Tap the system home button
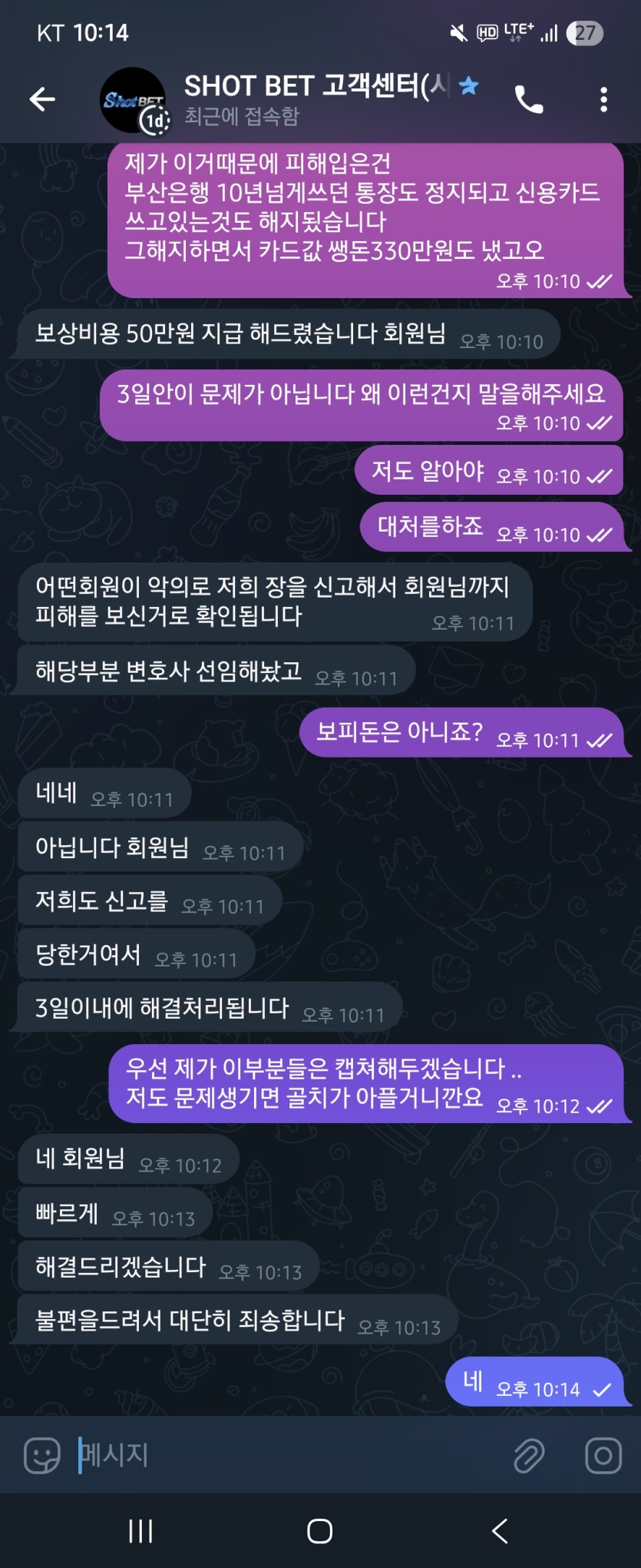641x1568 pixels. pos(320,1530)
